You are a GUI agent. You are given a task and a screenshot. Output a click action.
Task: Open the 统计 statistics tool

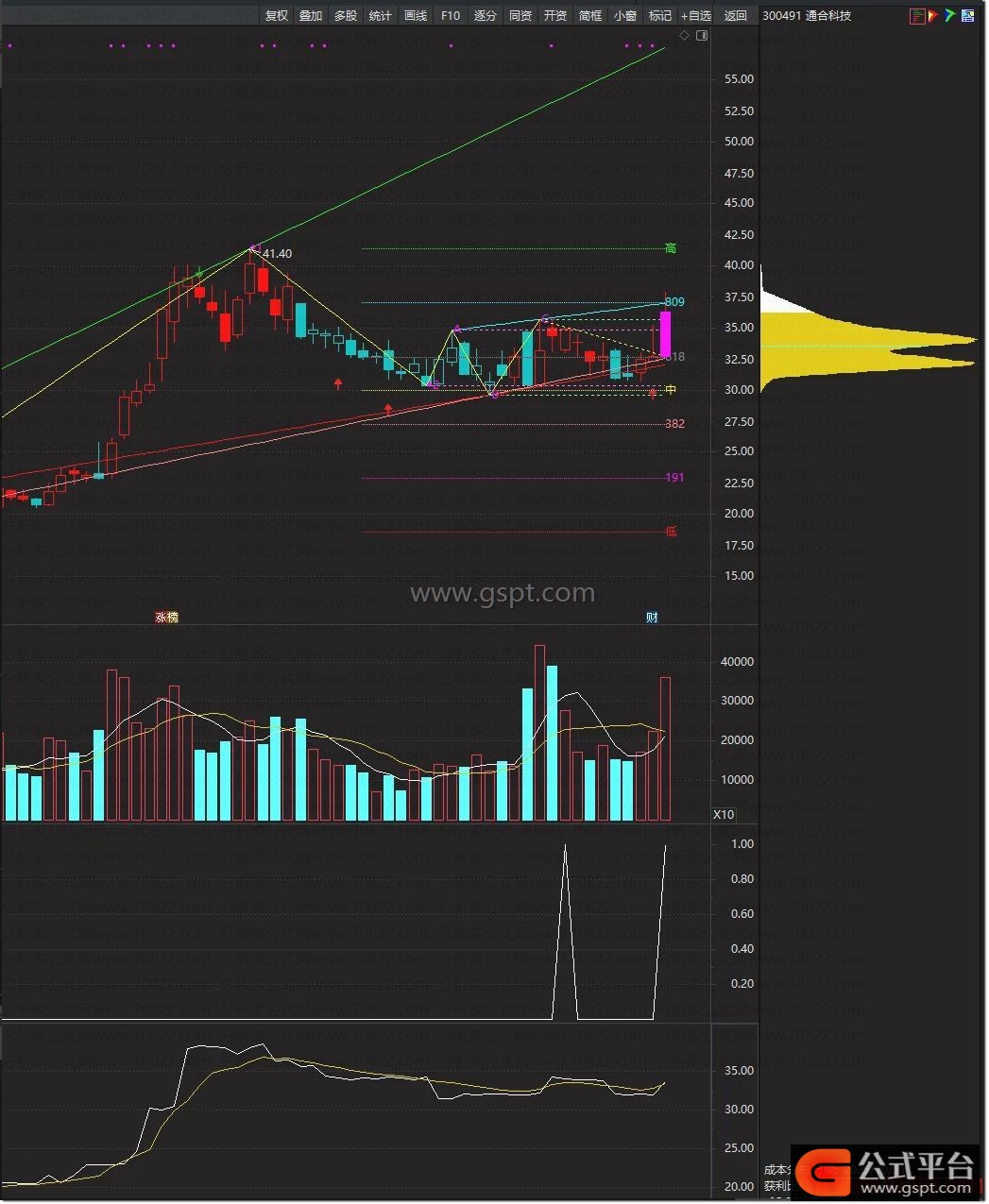(381, 15)
